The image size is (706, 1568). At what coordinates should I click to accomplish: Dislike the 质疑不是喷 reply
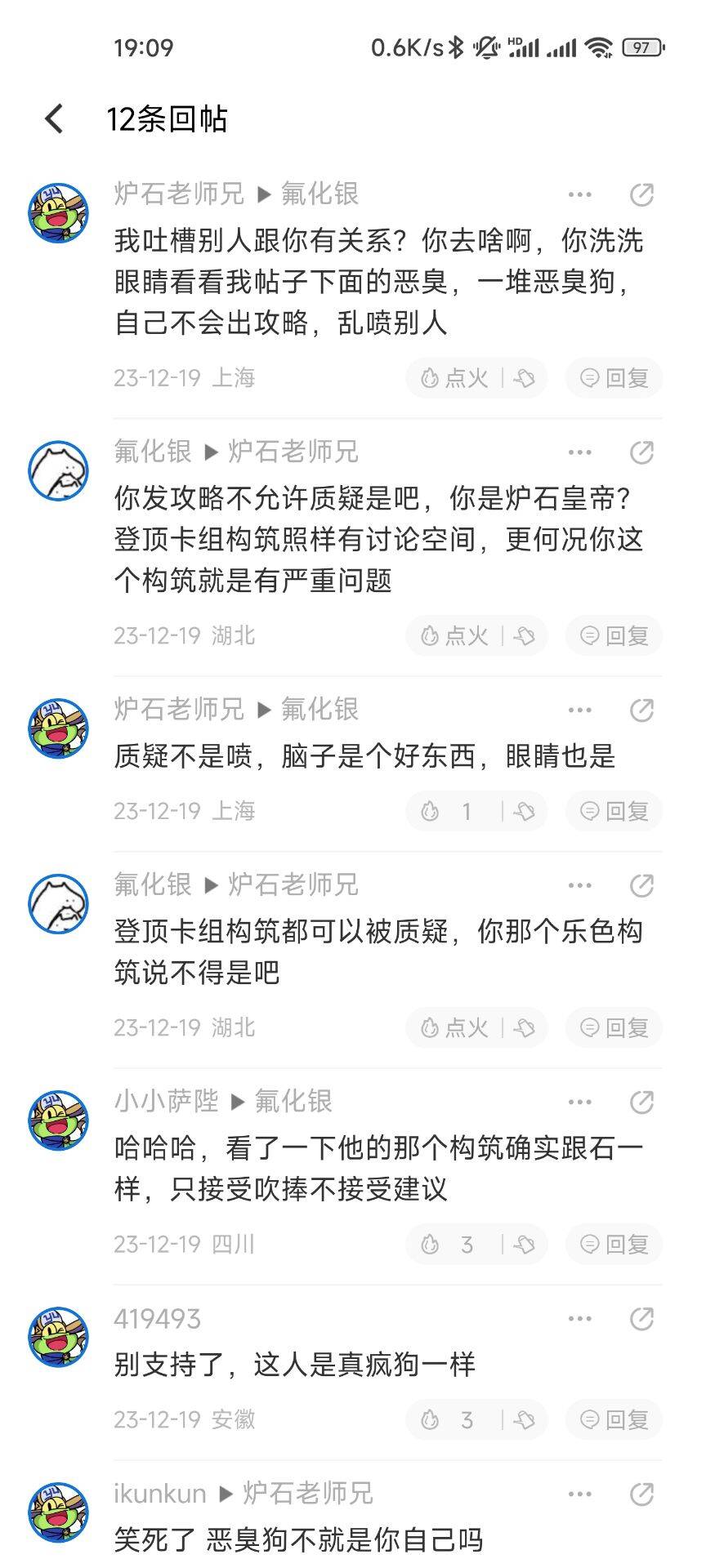pyautogui.click(x=524, y=812)
